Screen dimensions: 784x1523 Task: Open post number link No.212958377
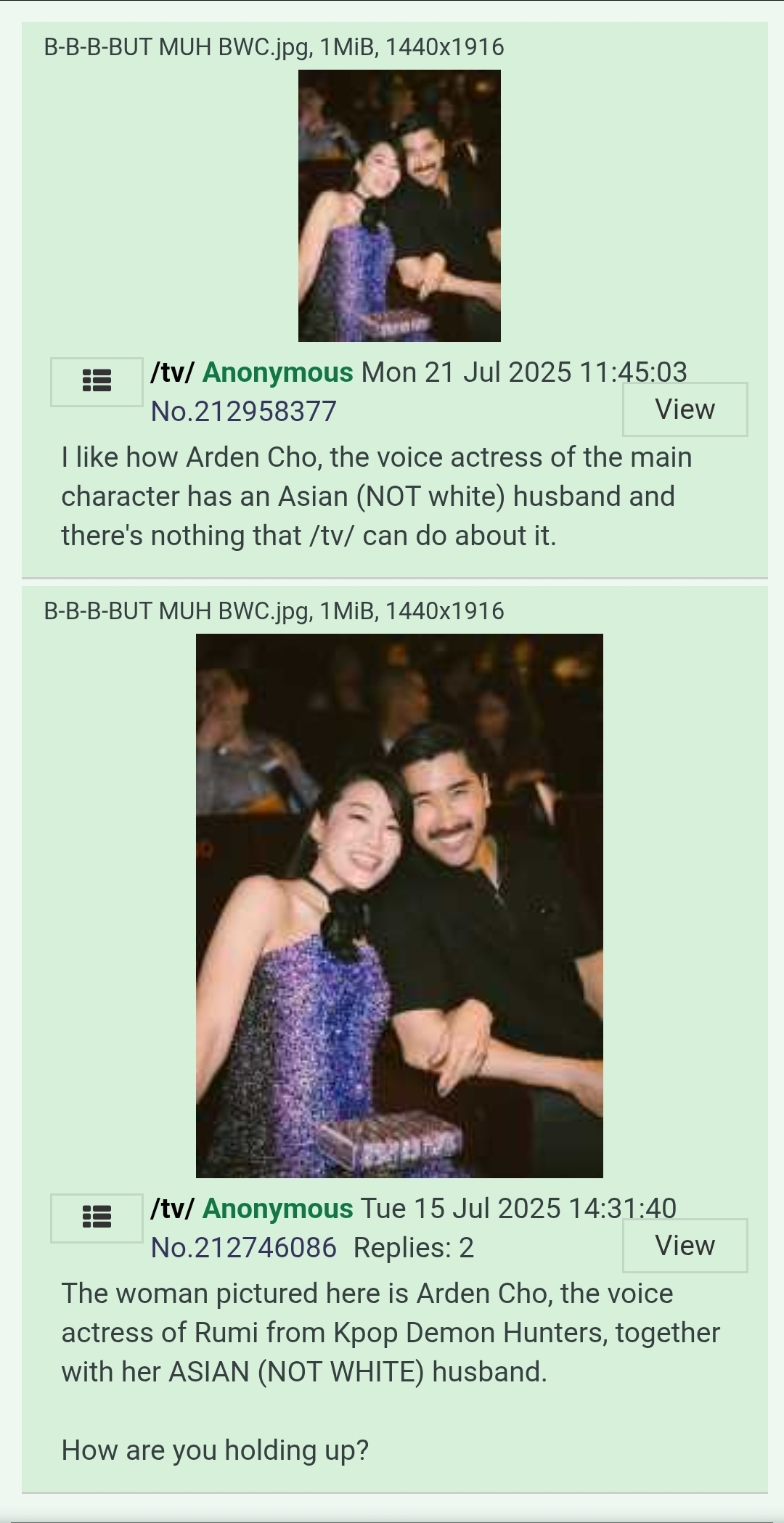pos(243,412)
